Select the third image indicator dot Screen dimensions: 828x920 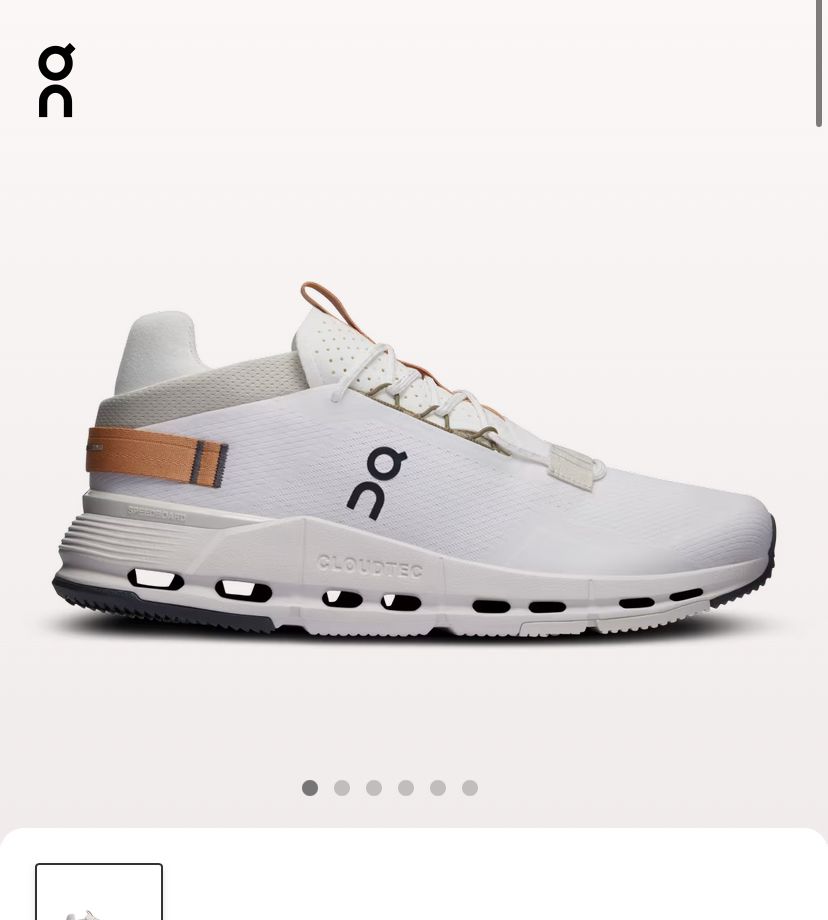click(374, 788)
